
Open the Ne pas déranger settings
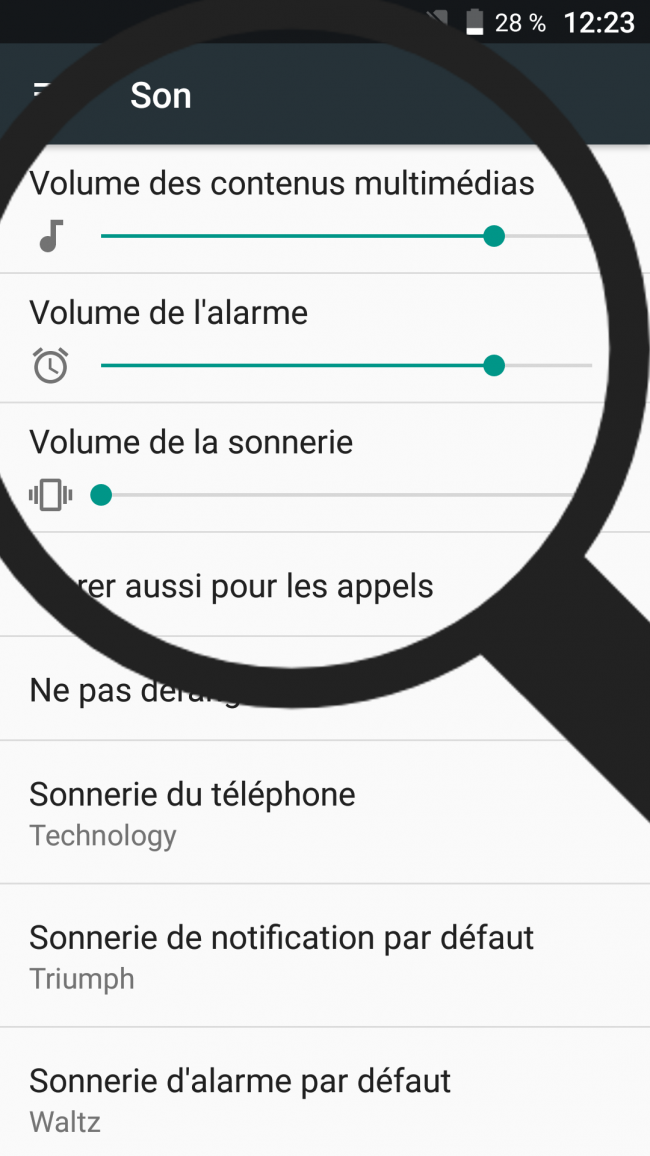136,690
